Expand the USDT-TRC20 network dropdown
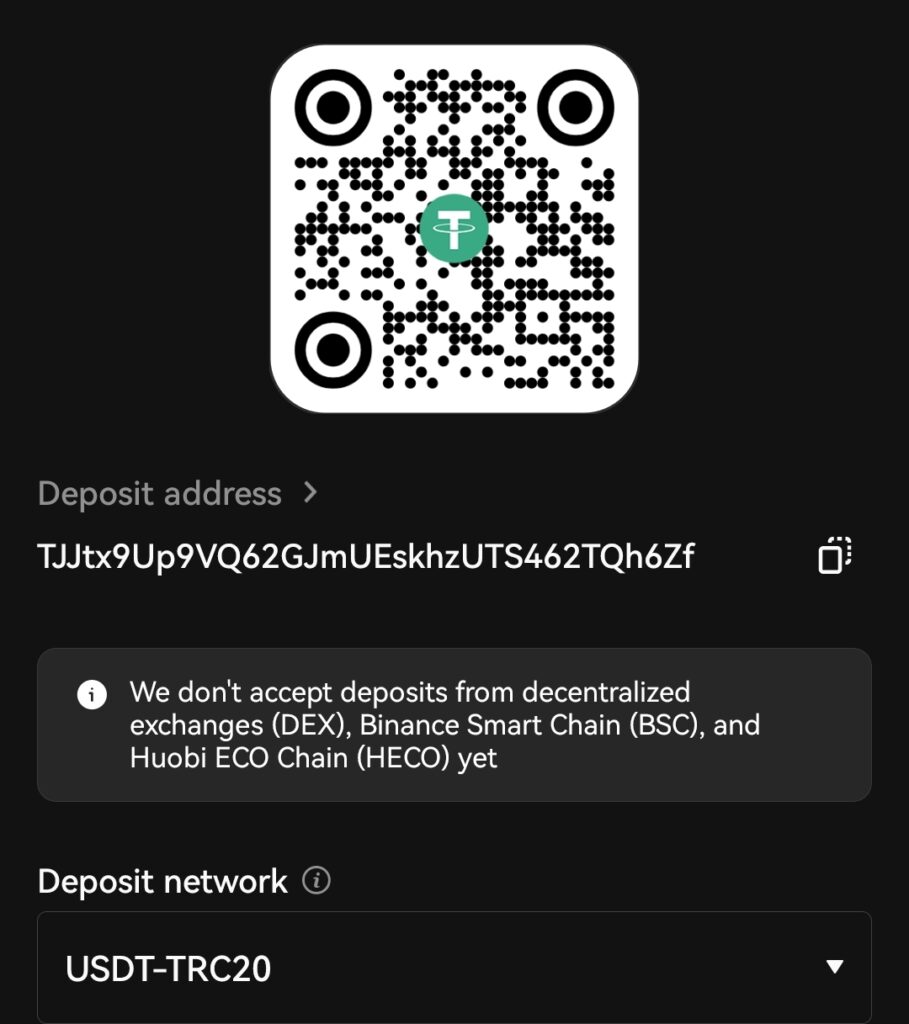Image resolution: width=909 pixels, height=1024 pixels. 834,967
